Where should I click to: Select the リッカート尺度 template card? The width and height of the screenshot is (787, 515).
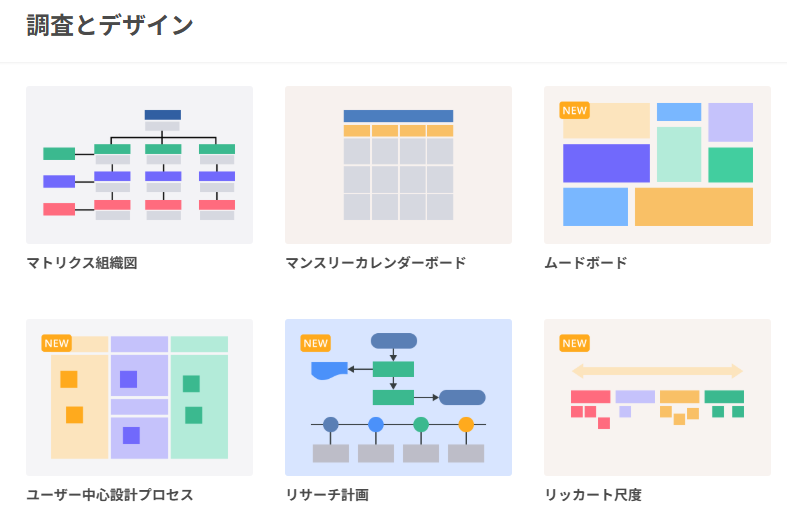pos(657,397)
